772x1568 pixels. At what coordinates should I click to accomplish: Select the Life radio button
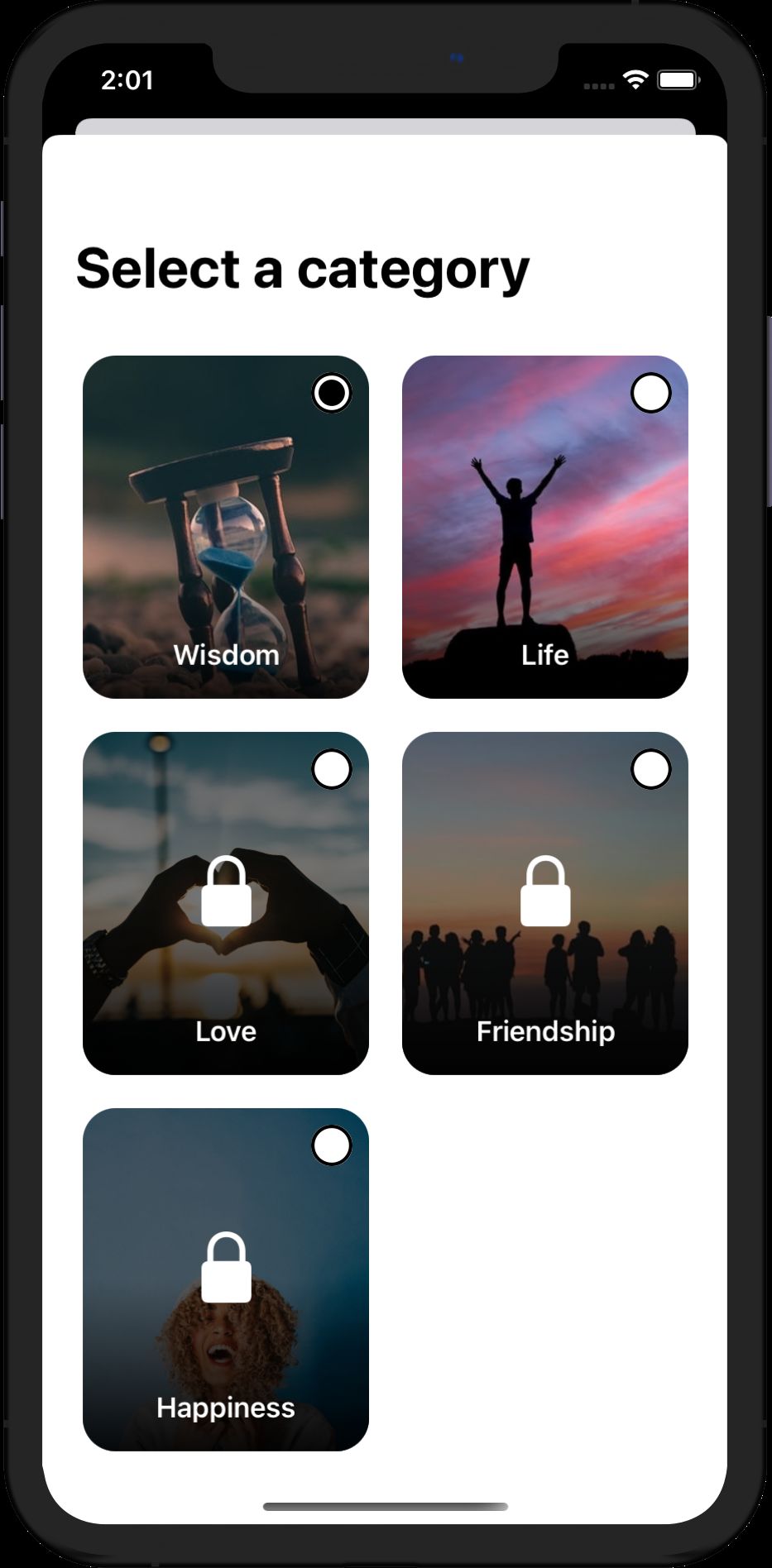click(651, 393)
